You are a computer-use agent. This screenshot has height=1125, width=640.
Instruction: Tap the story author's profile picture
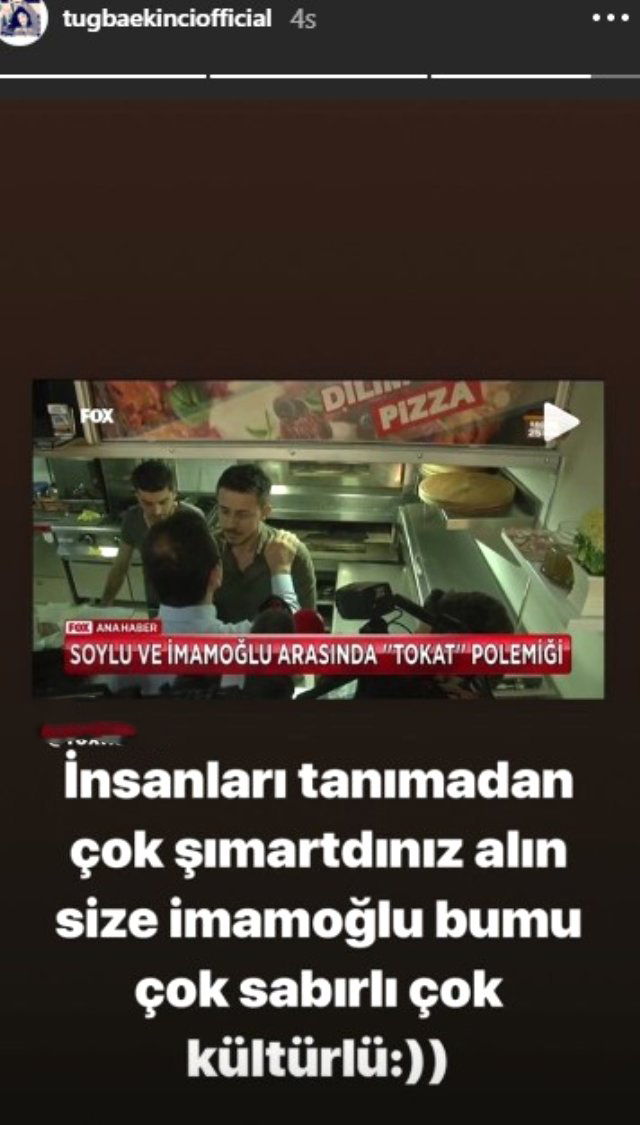click(x=22, y=19)
